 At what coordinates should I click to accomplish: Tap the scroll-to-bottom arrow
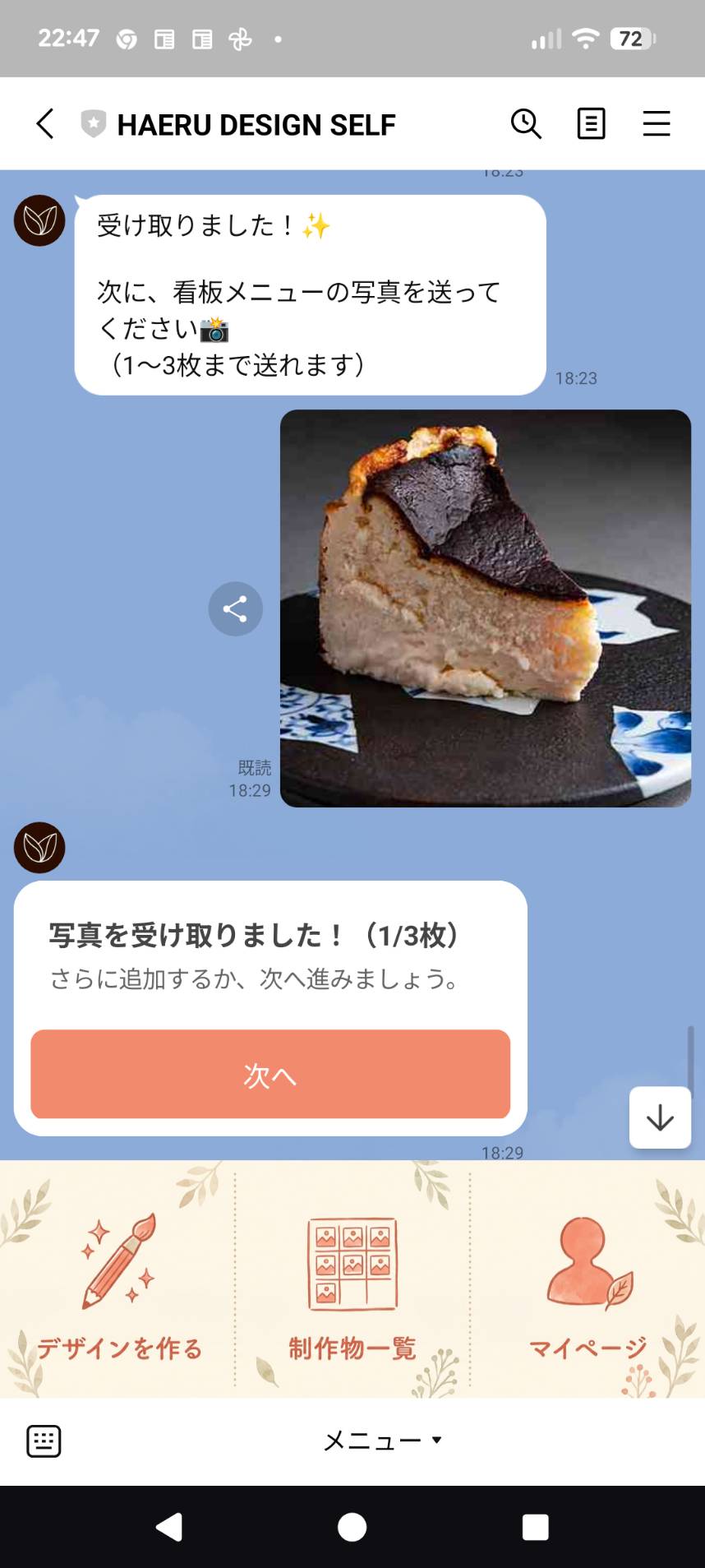pos(660,1118)
